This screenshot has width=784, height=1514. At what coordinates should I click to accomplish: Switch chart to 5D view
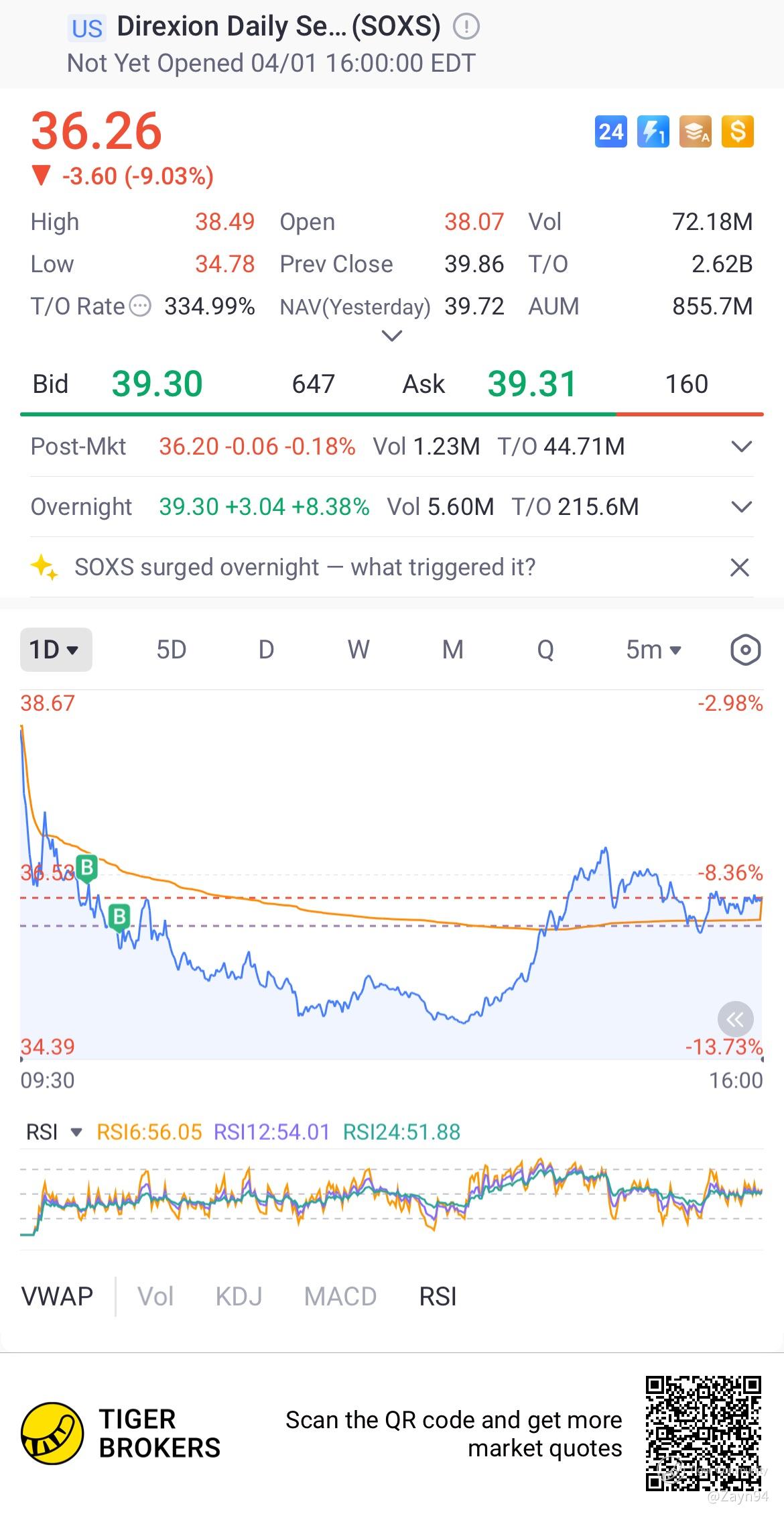(171, 650)
